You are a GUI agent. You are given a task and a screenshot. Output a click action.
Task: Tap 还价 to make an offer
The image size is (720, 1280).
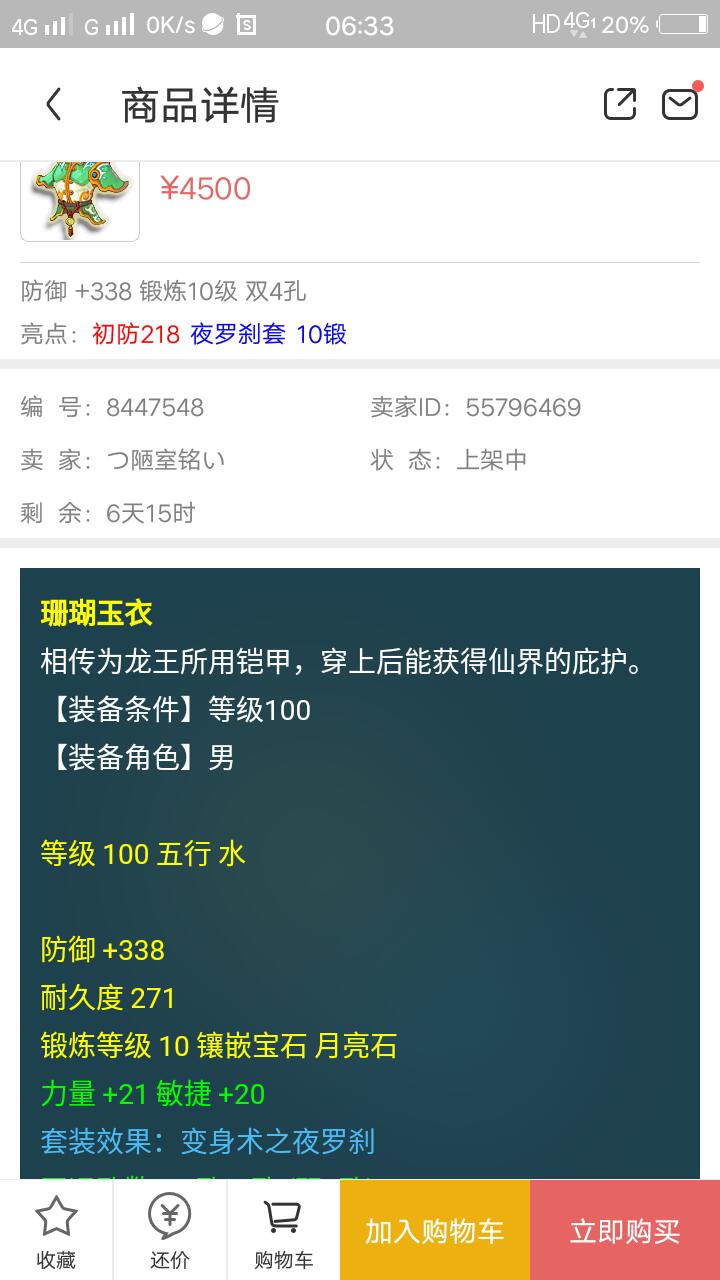click(x=169, y=1231)
